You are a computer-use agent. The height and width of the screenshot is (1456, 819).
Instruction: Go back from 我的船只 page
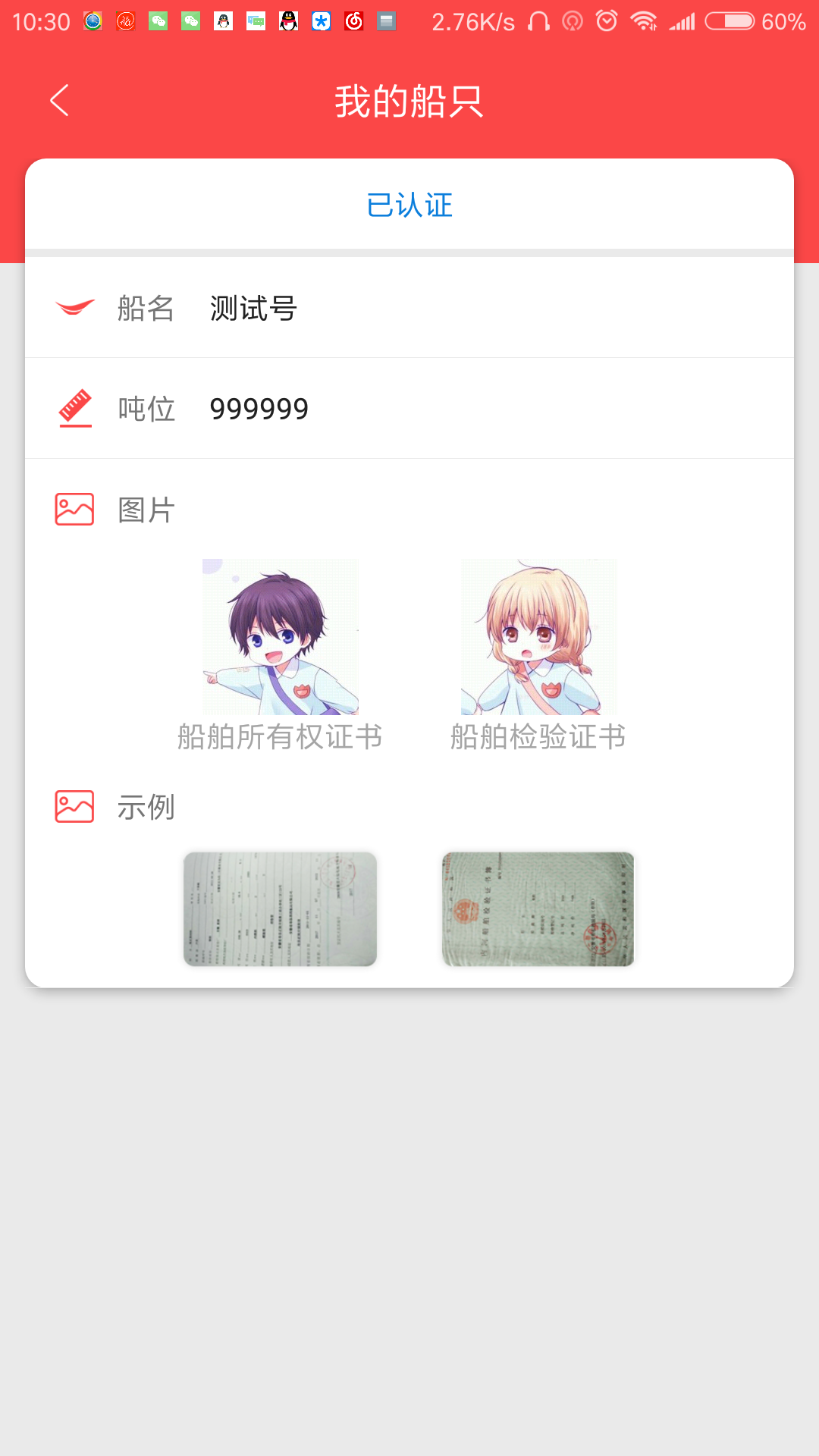coord(59,100)
